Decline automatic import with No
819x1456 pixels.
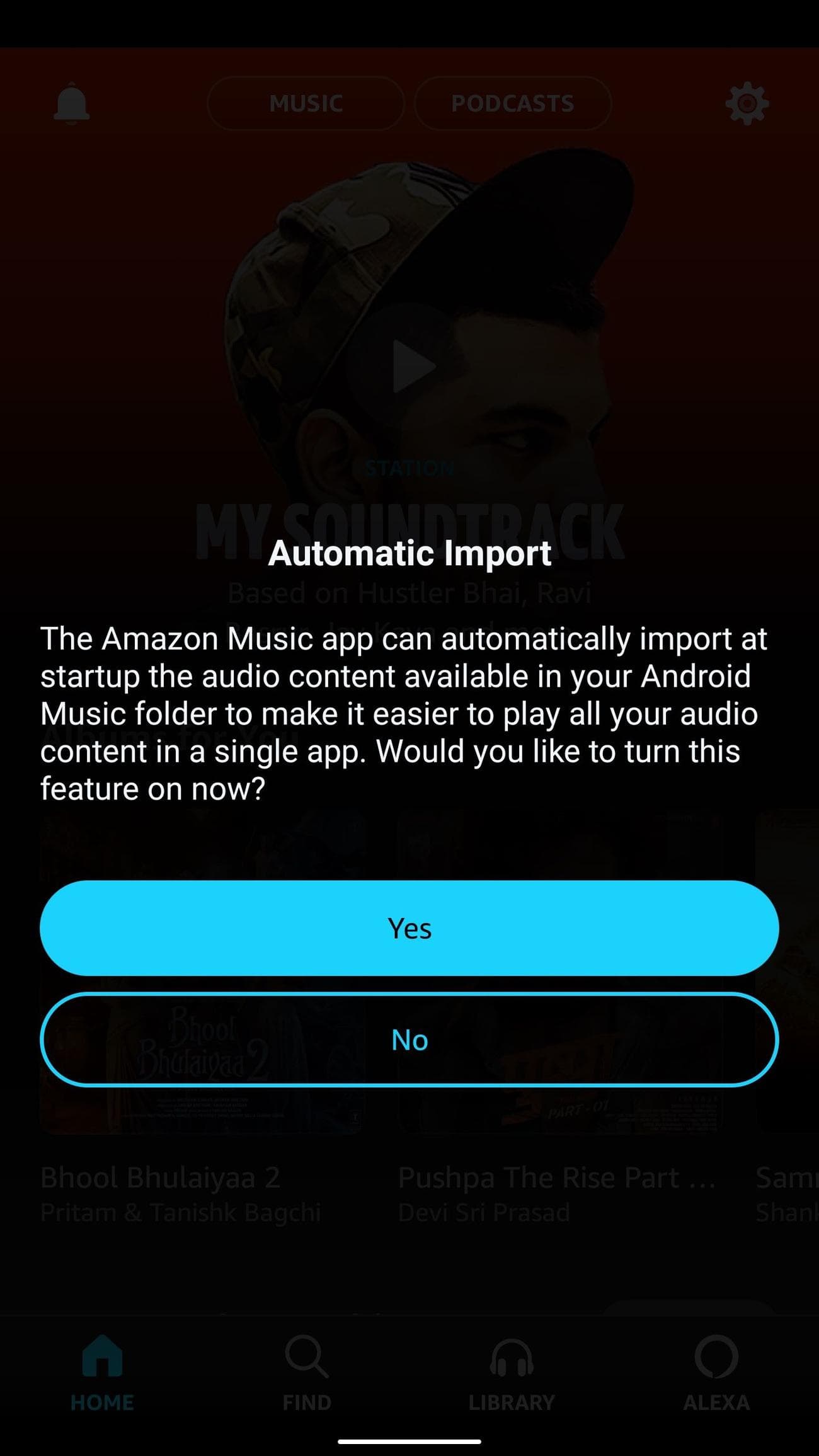point(409,1040)
